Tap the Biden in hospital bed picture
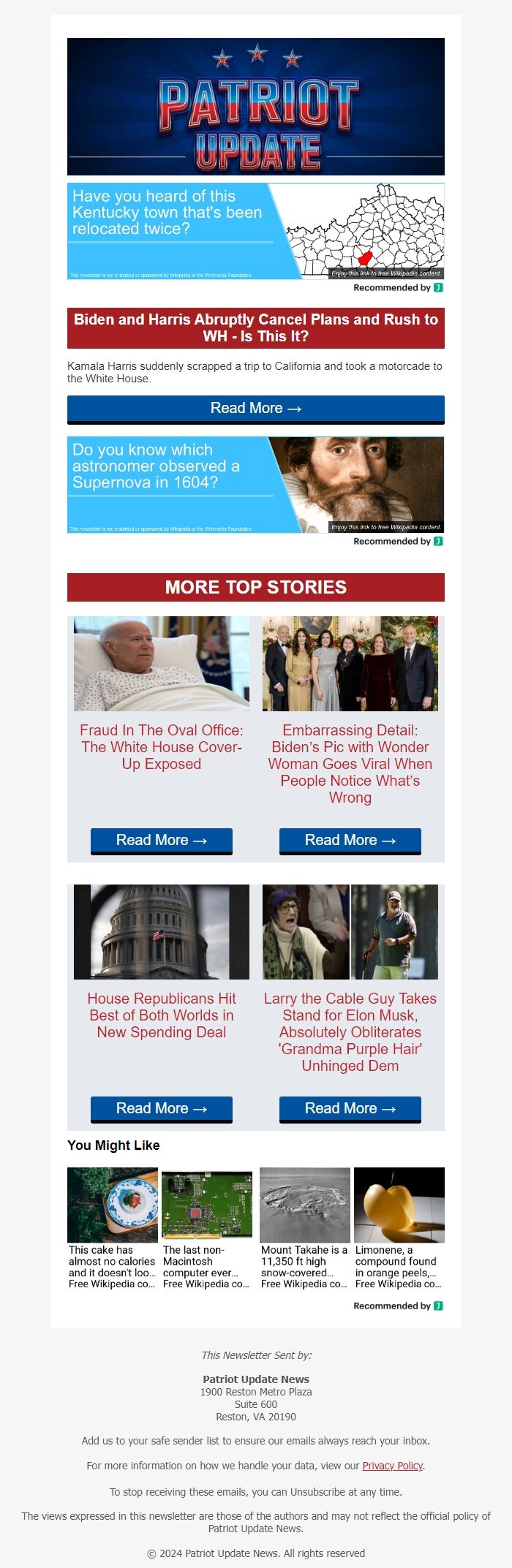 pyautogui.click(x=161, y=664)
